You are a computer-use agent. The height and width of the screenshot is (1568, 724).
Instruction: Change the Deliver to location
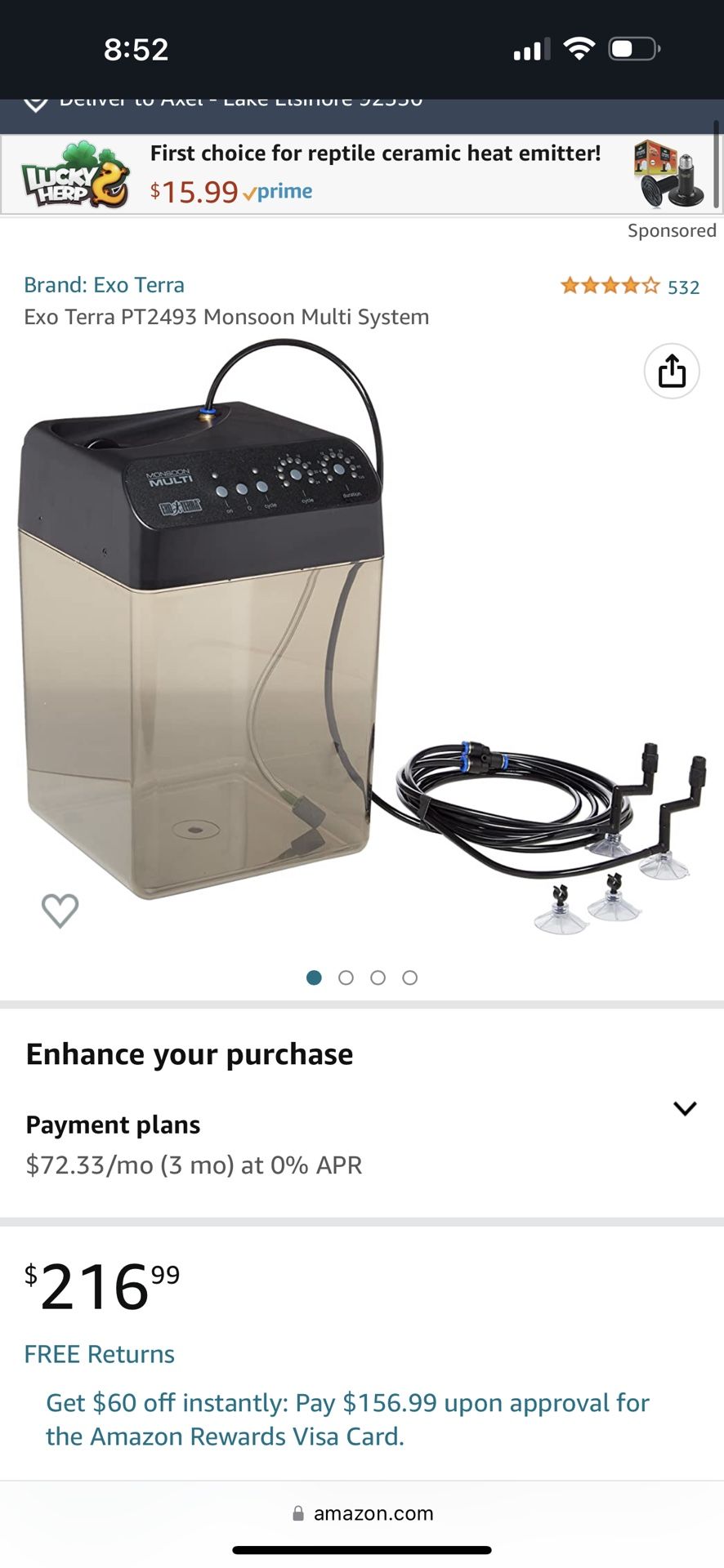[x=223, y=104]
